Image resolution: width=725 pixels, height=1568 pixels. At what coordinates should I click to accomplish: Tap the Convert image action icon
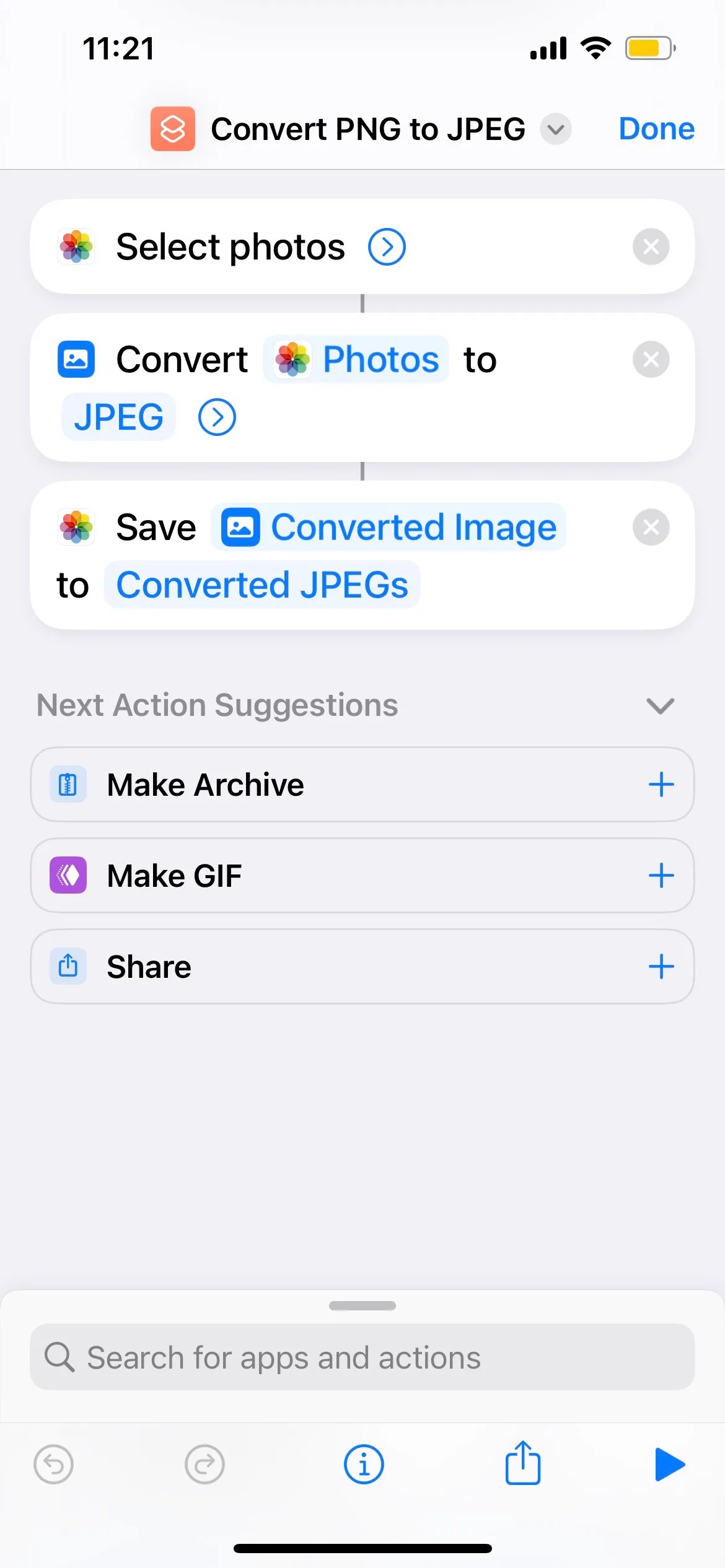tap(76, 359)
